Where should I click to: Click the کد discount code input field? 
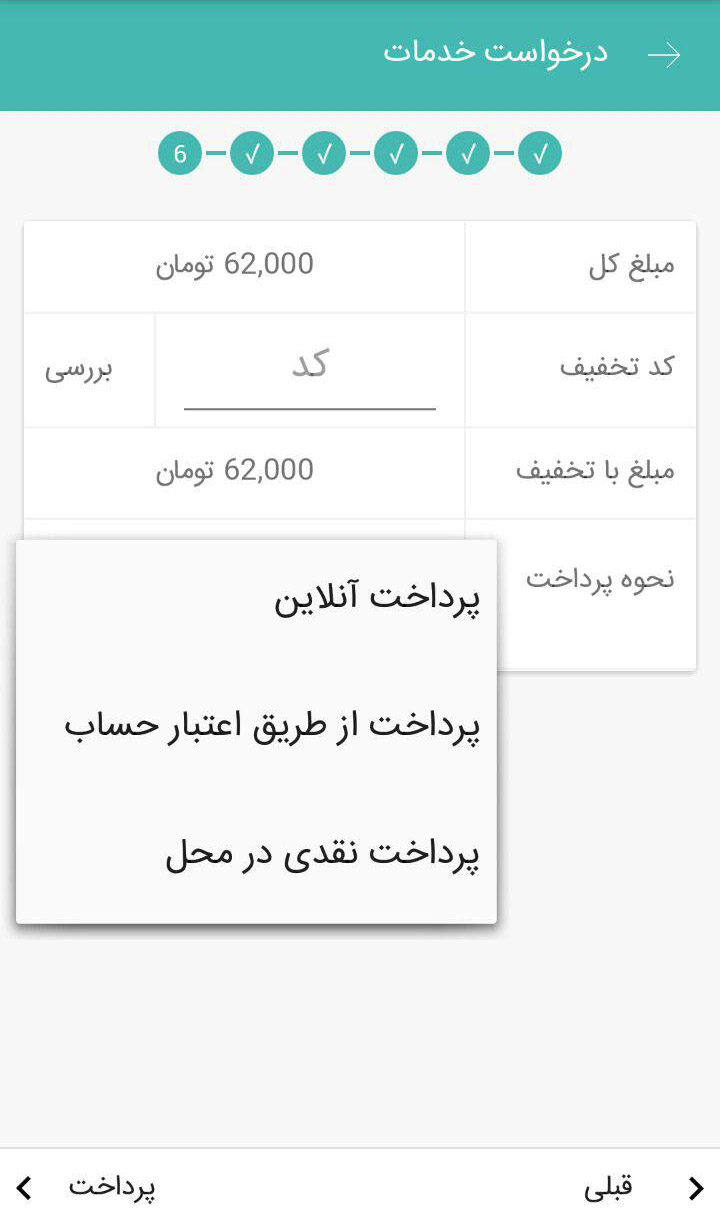310,370
